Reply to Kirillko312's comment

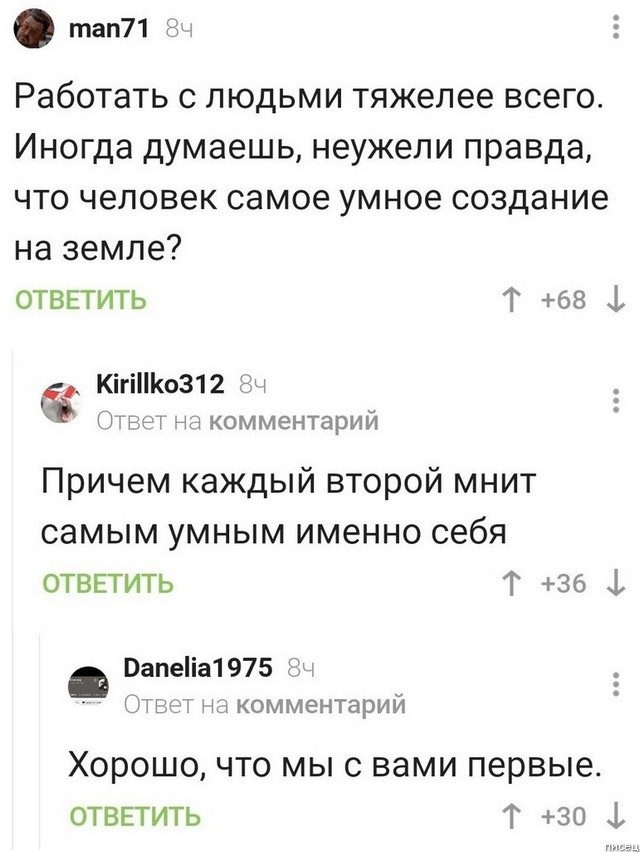(107, 582)
